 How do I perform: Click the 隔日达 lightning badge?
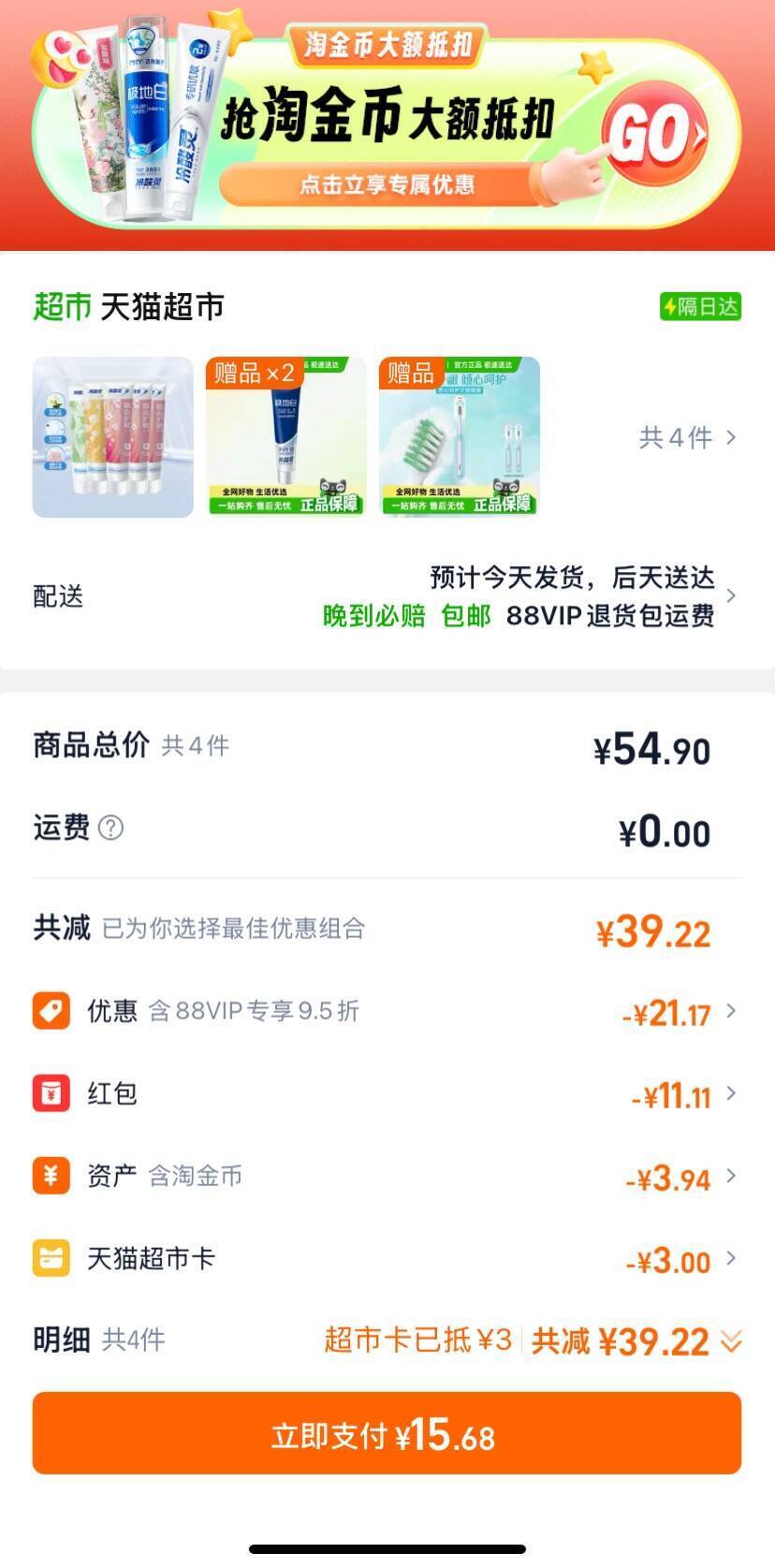tap(700, 304)
